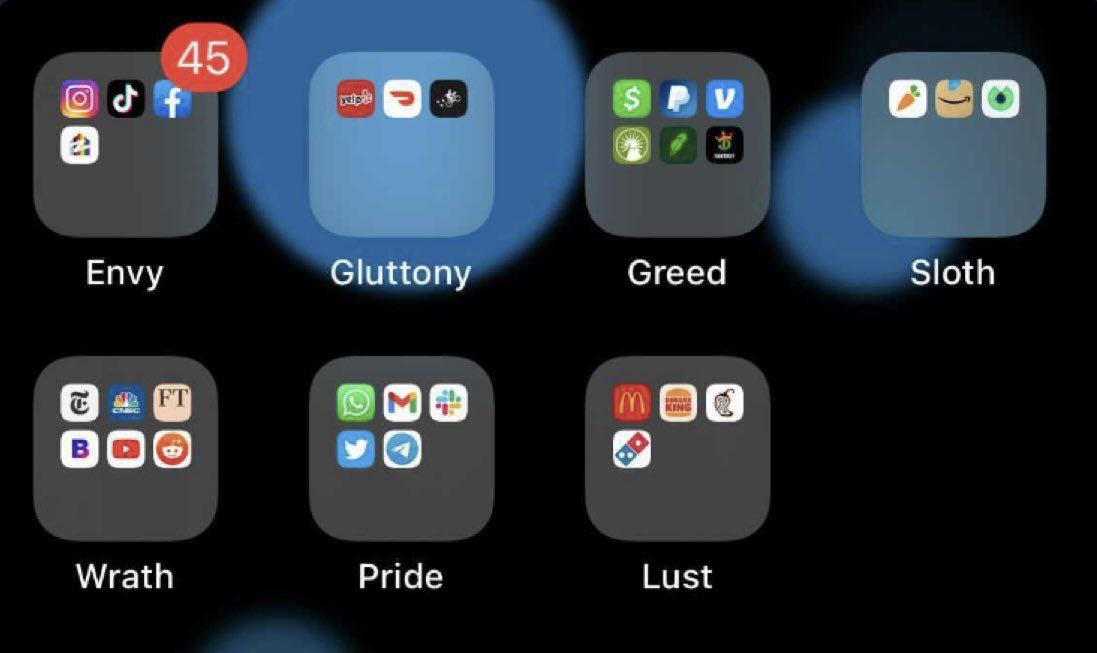This screenshot has height=653, width=1097.
Task: Open the Greed folder
Action: tap(677, 144)
